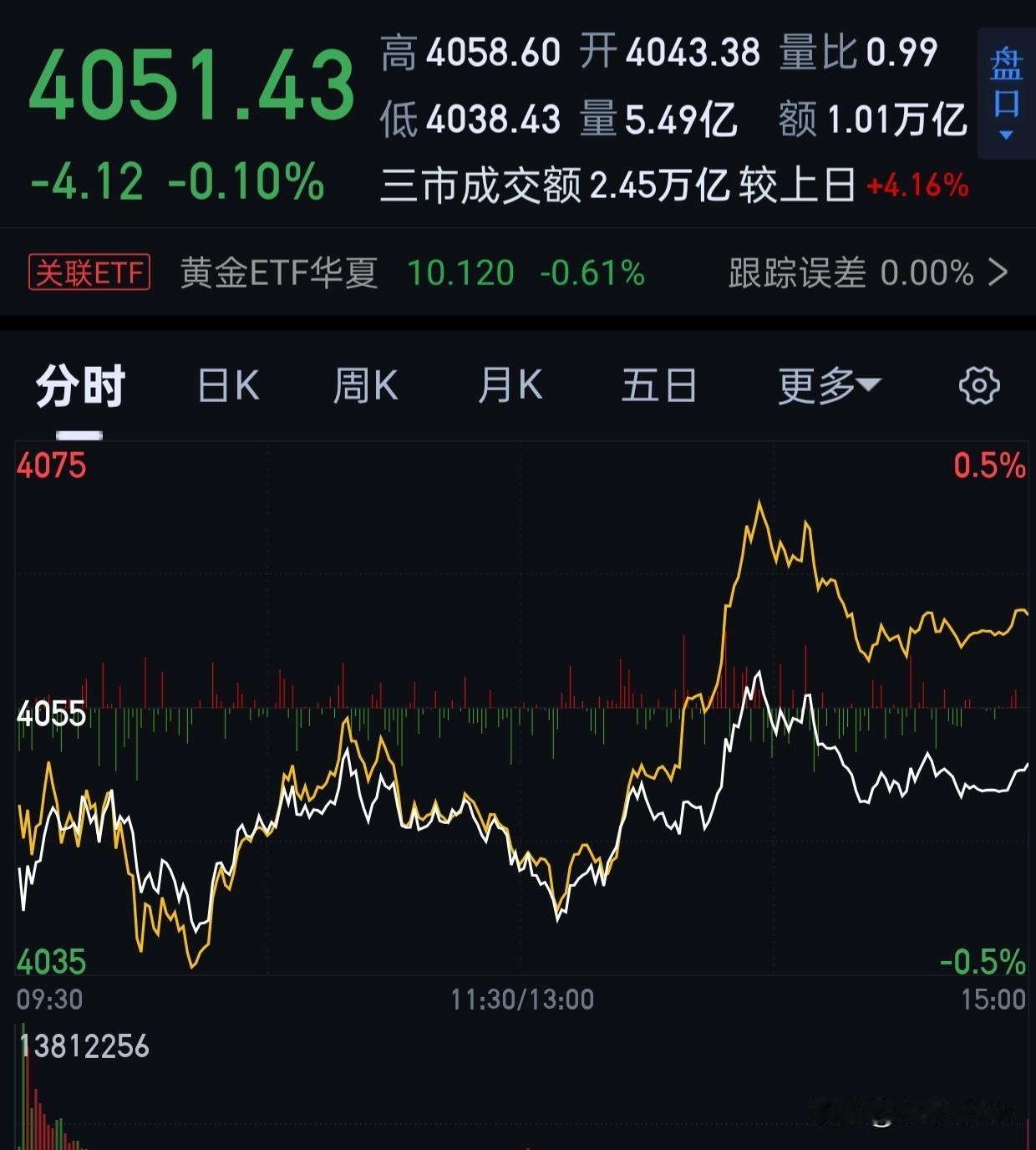
Task: View the 五日 five-day chart
Action: click(x=658, y=384)
